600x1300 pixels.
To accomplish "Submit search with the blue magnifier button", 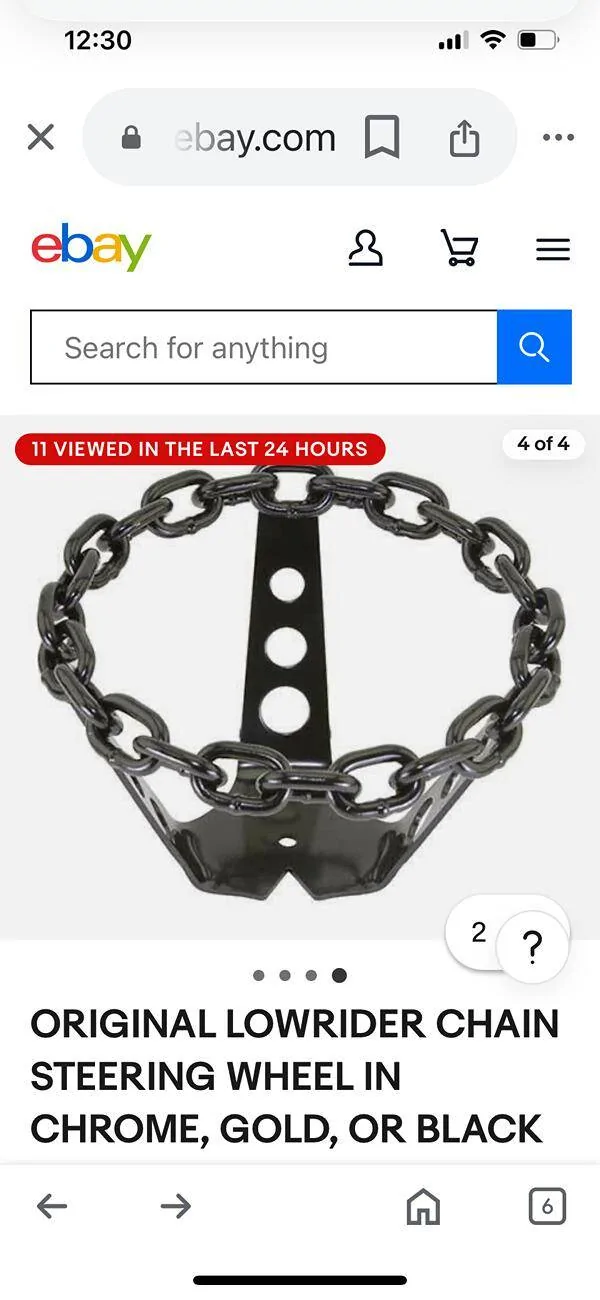I will tap(534, 348).
